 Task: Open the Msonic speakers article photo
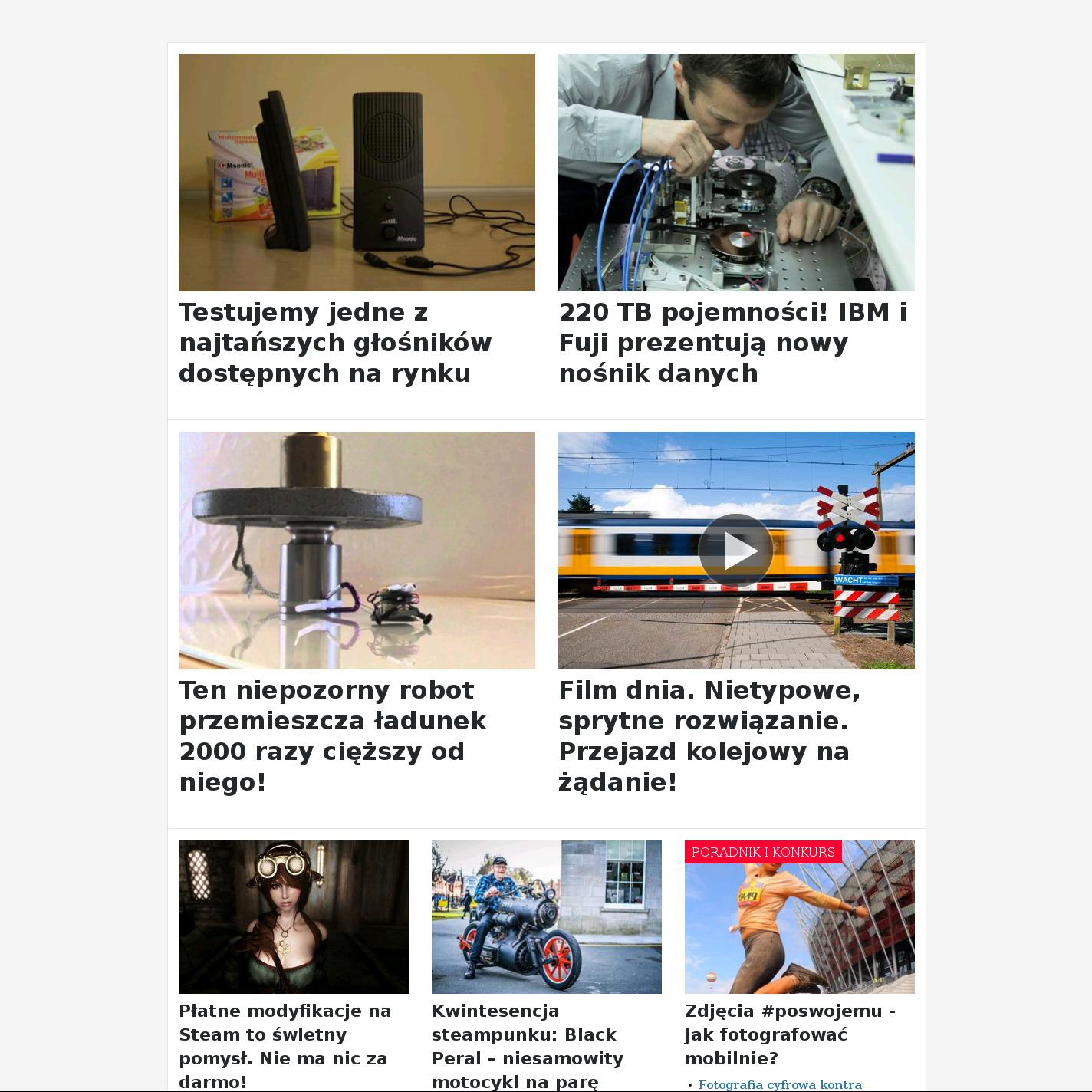[x=357, y=173]
